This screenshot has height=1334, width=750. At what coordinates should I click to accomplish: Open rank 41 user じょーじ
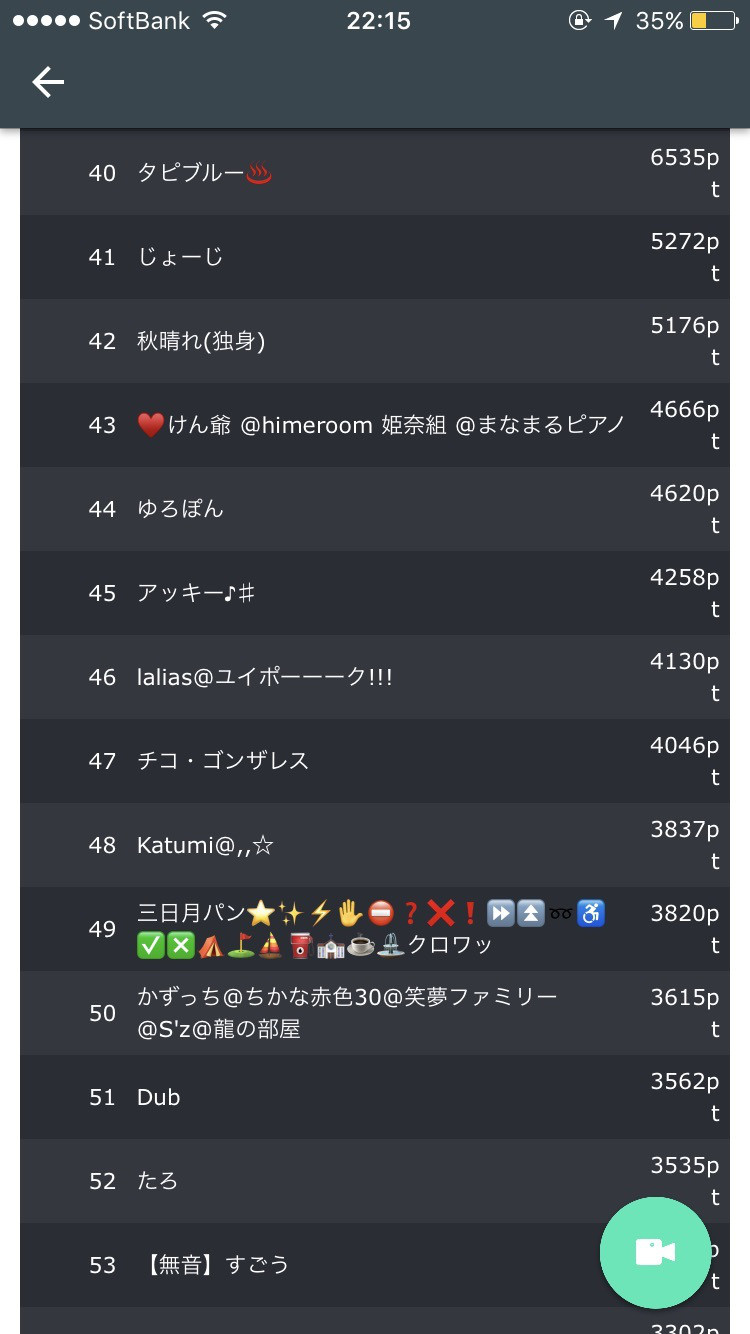point(180,258)
